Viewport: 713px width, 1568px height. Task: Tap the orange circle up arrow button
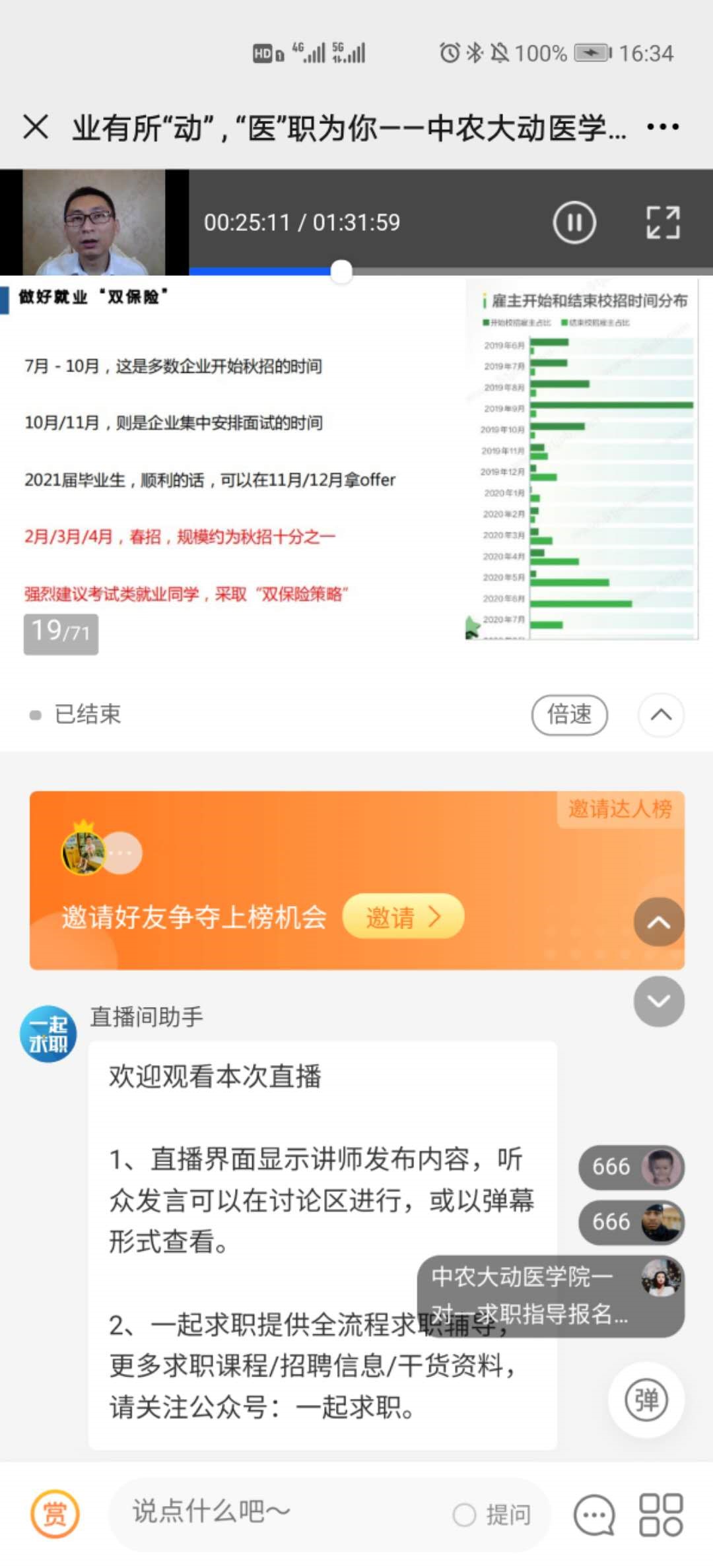pyautogui.click(x=659, y=922)
